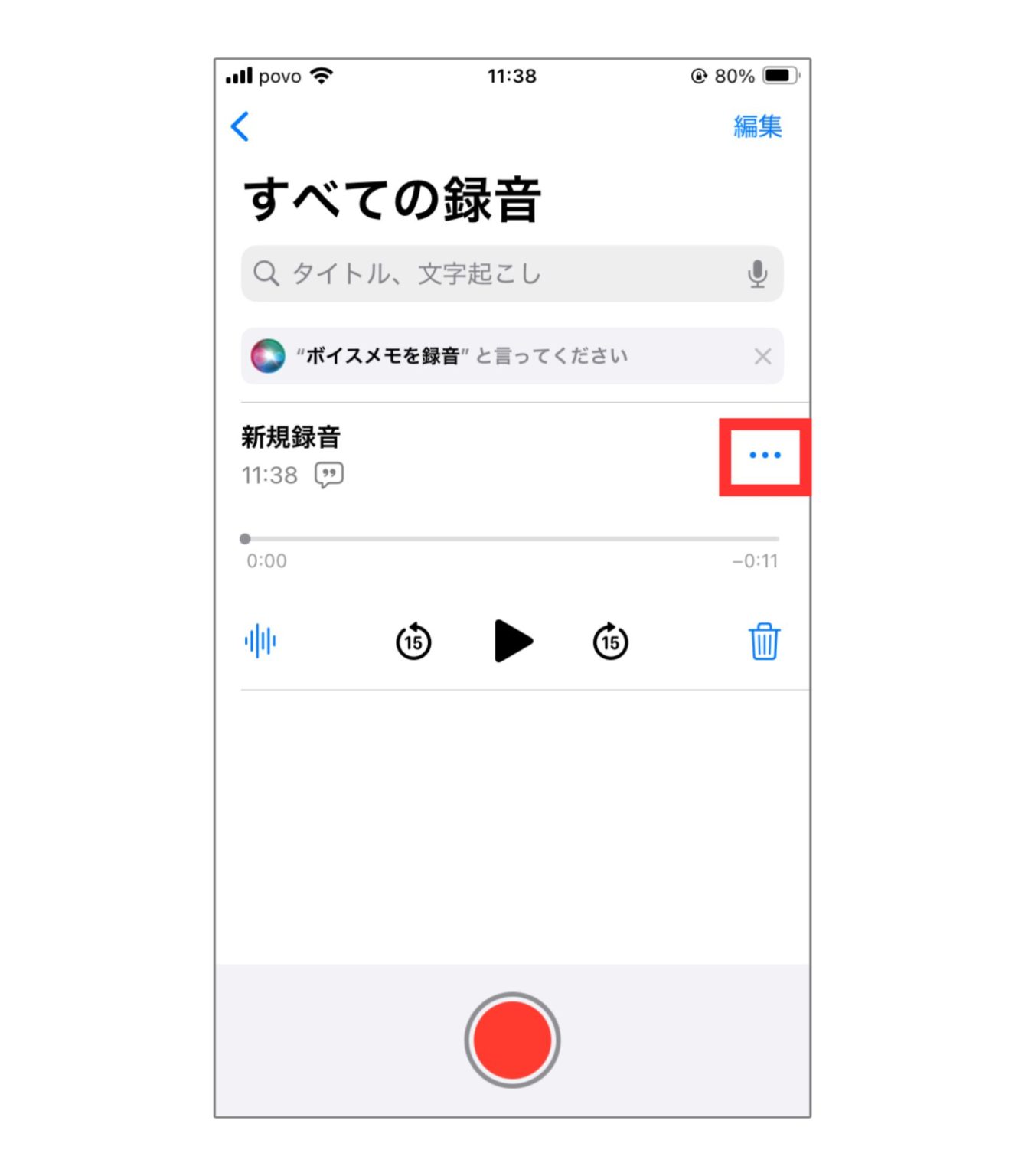
Task: Delete the recording with the trash icon
Action: pos(763,641)
